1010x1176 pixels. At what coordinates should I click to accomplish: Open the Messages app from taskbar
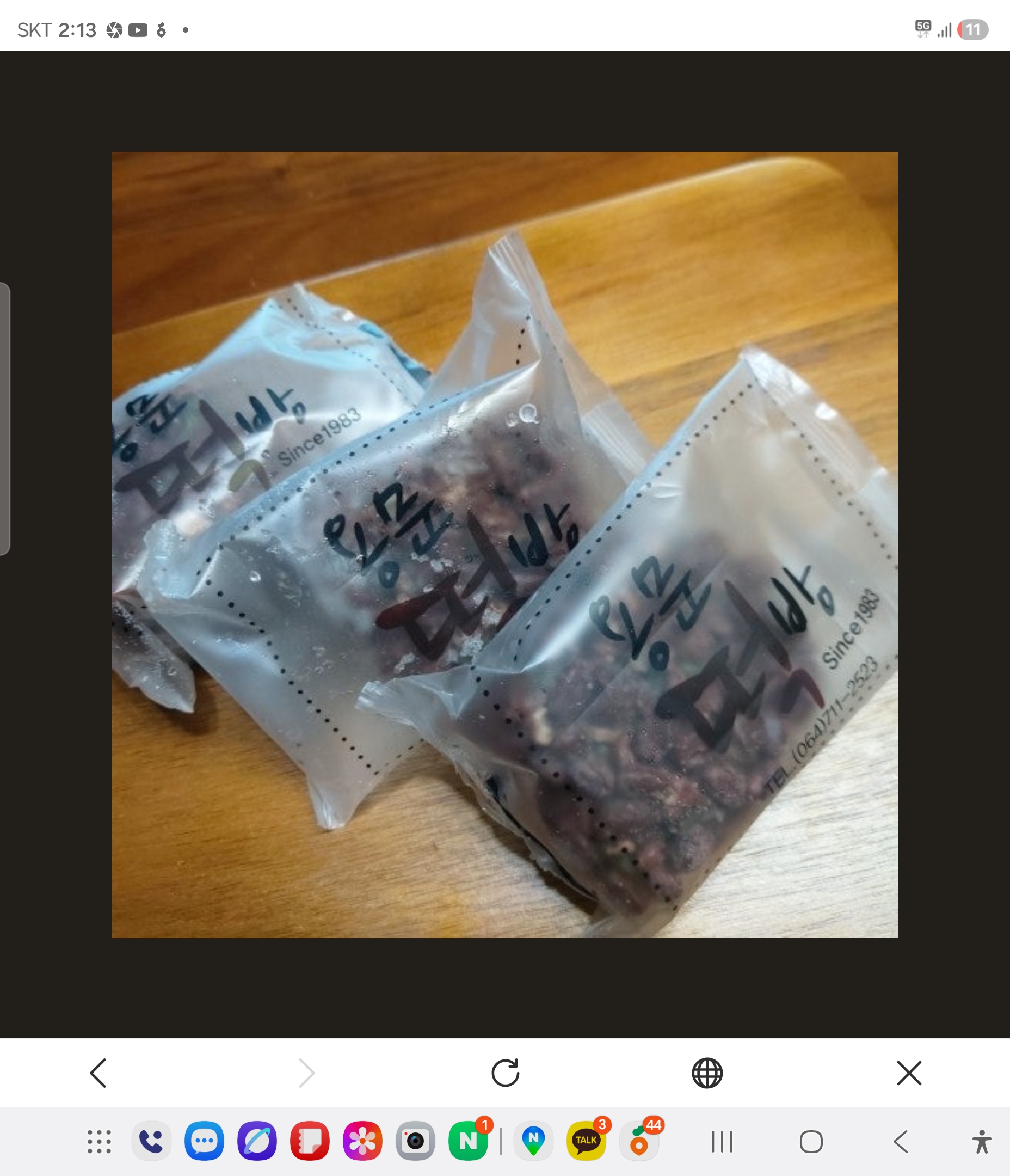tap(204, 1141)
